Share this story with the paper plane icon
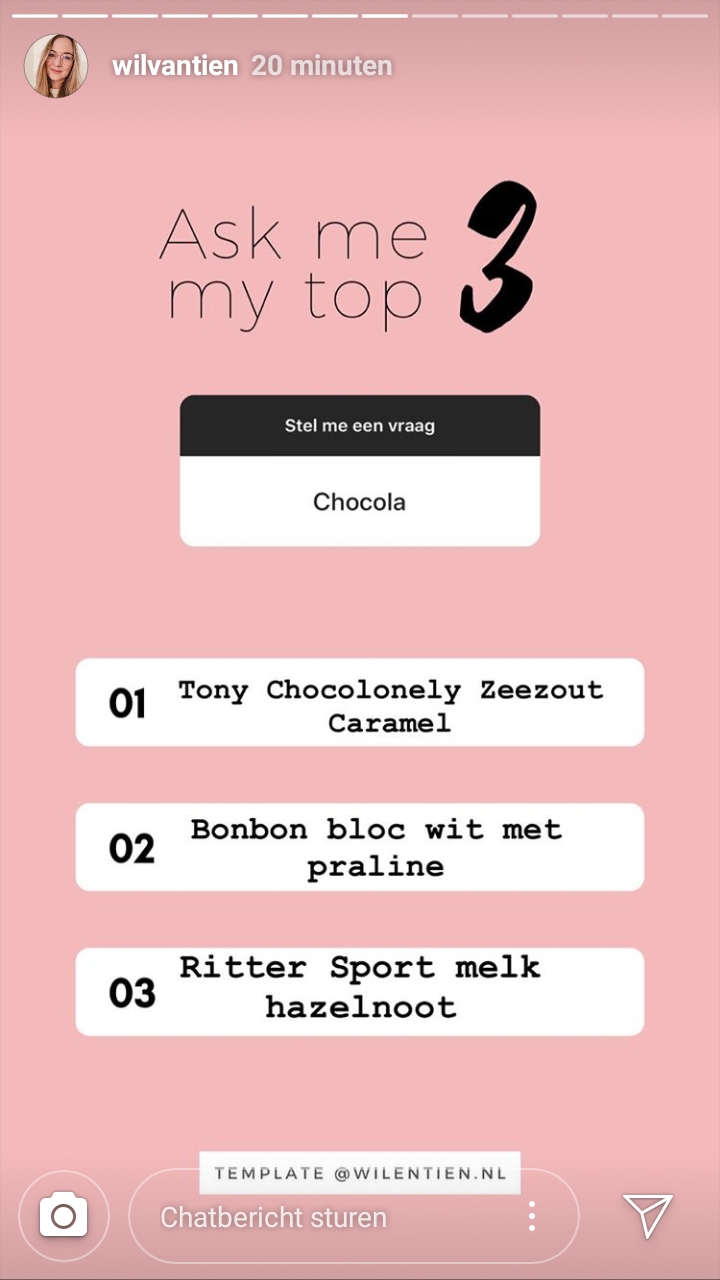Image resolution: width=720 pixels, height=1280 pixels. tap(647, 1215)
